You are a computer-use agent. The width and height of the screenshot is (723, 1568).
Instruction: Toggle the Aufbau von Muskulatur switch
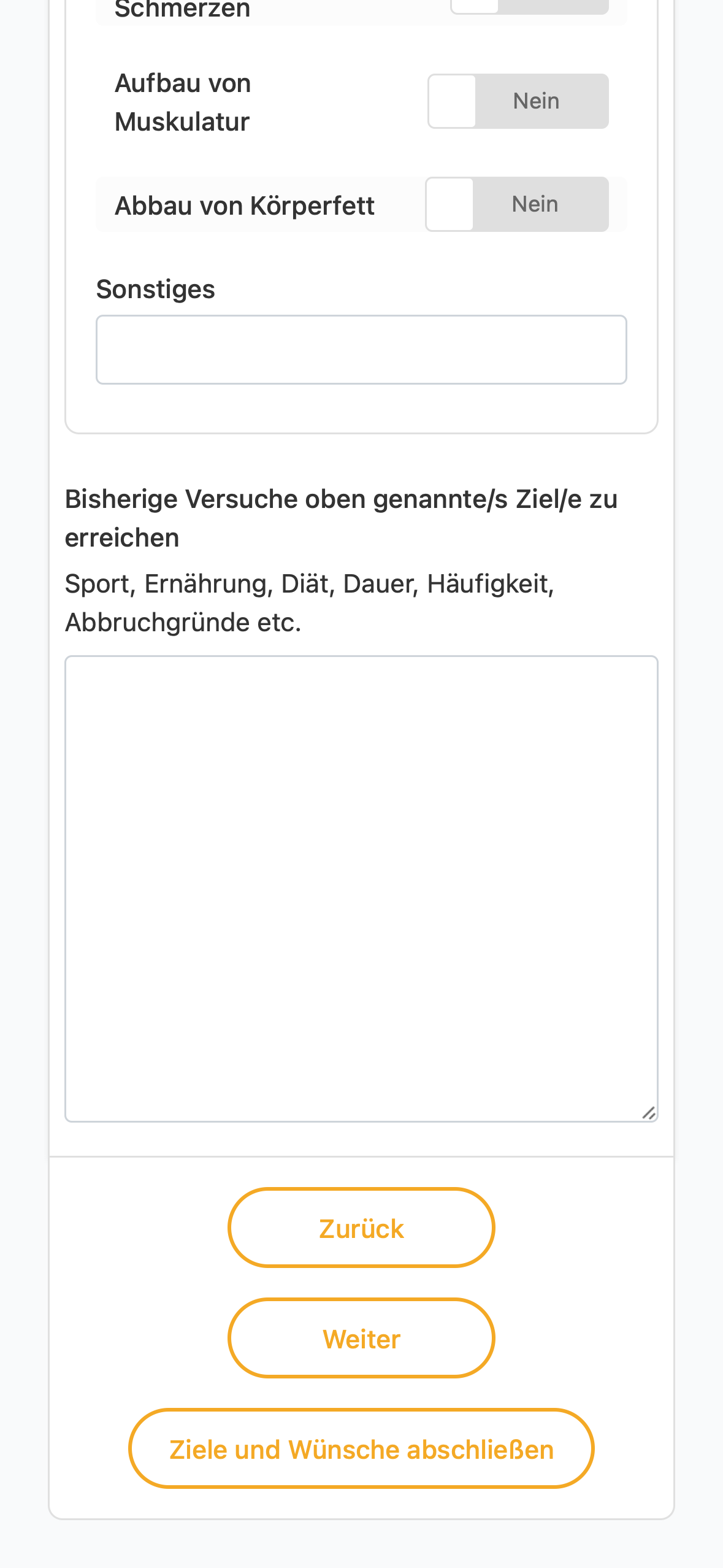click(x=518, y=101)
